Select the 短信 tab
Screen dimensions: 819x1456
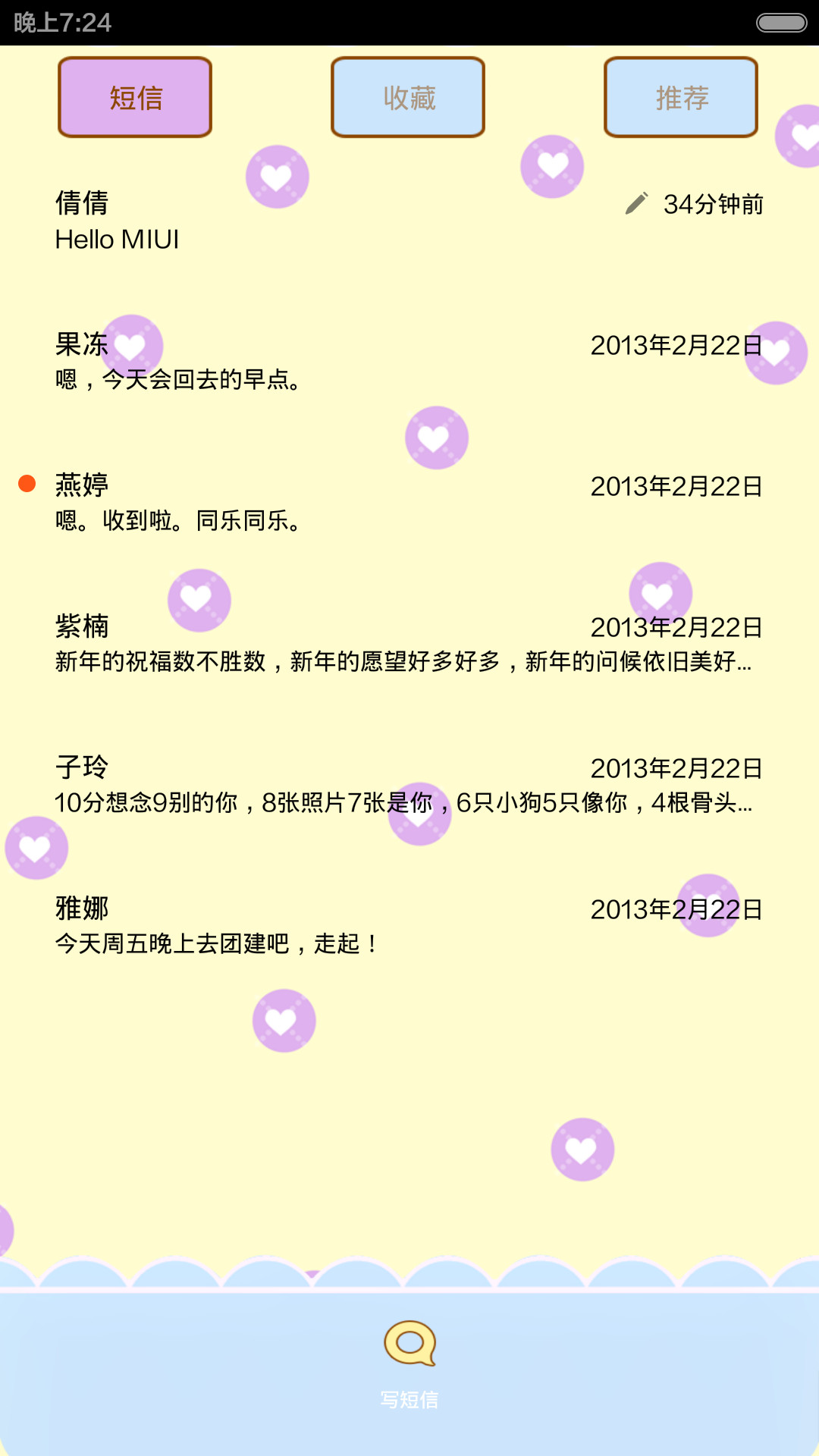(x=135, y=97)
